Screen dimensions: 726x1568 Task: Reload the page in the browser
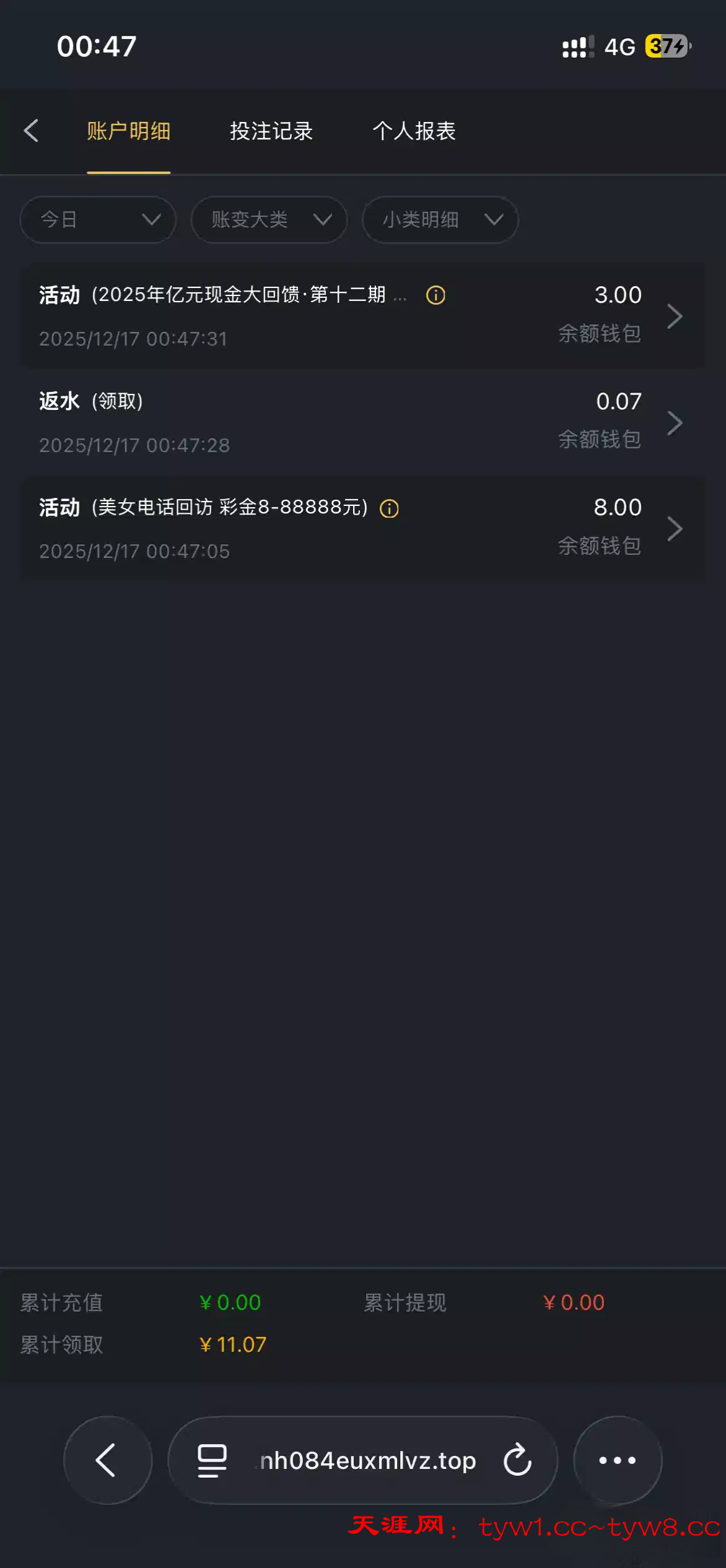click(x=517, y=1460)
